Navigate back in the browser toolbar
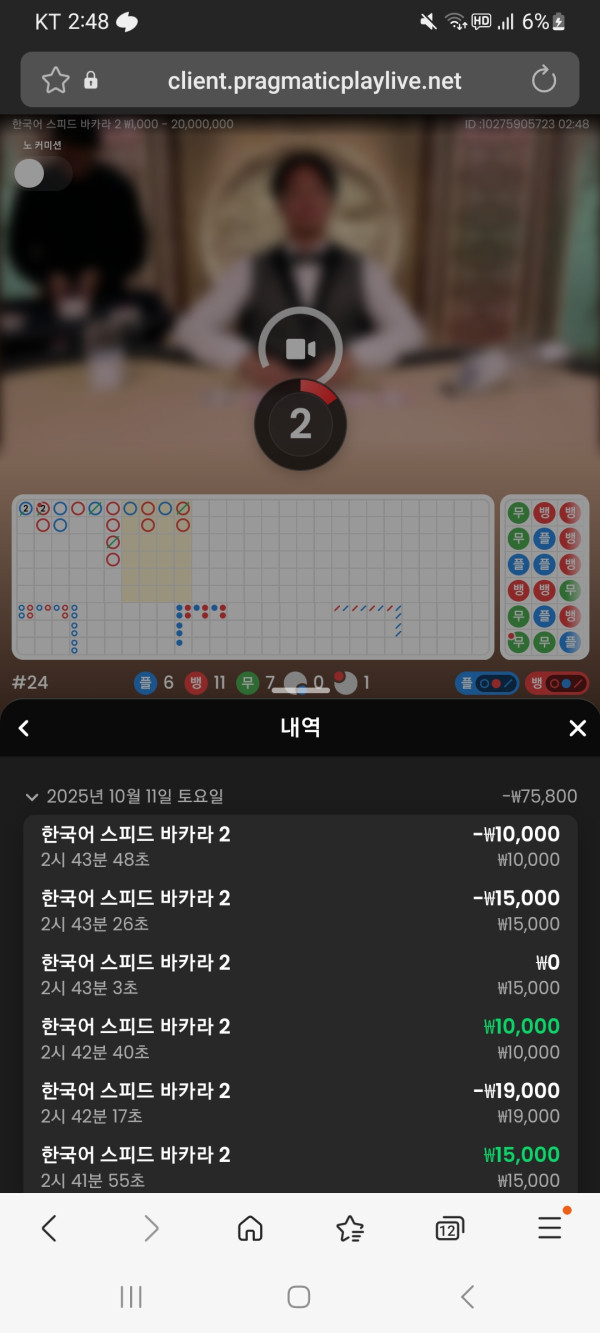The width and height of the screenshot is (600, 1333). pyautogui.click(x=49, y=1228)
